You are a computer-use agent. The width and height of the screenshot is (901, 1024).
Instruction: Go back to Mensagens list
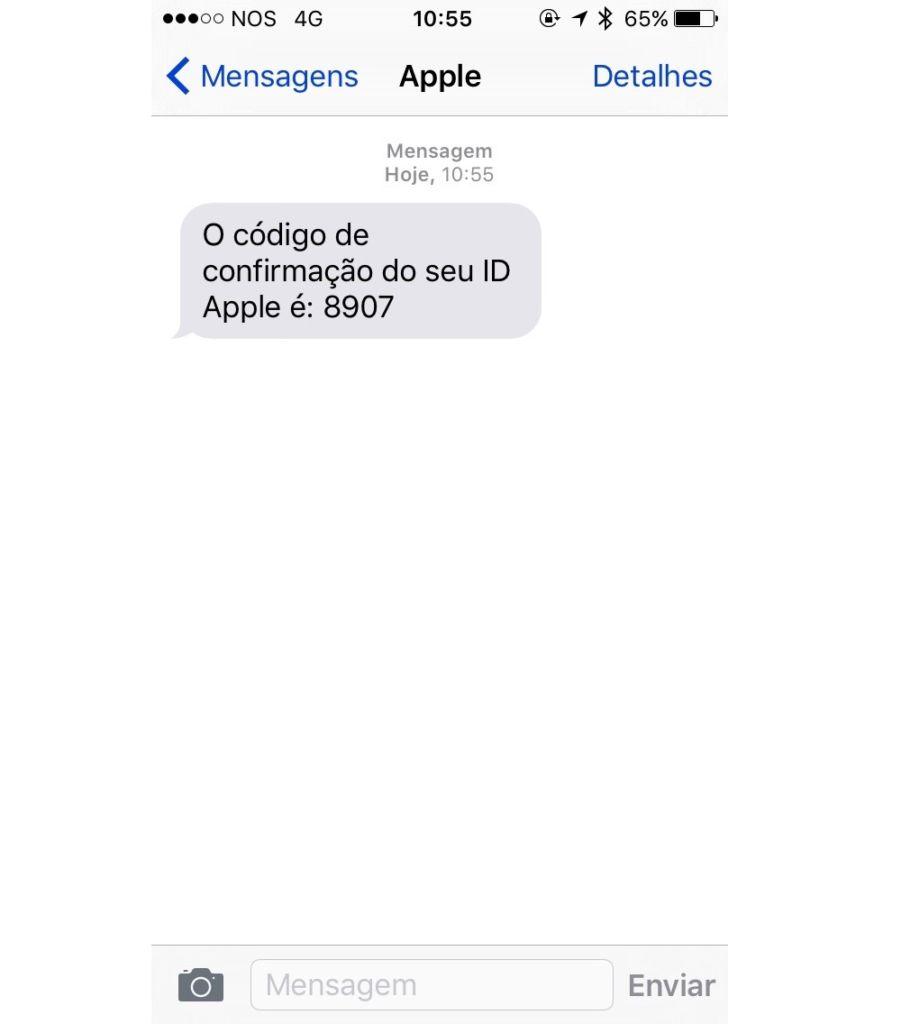(262, 77)
